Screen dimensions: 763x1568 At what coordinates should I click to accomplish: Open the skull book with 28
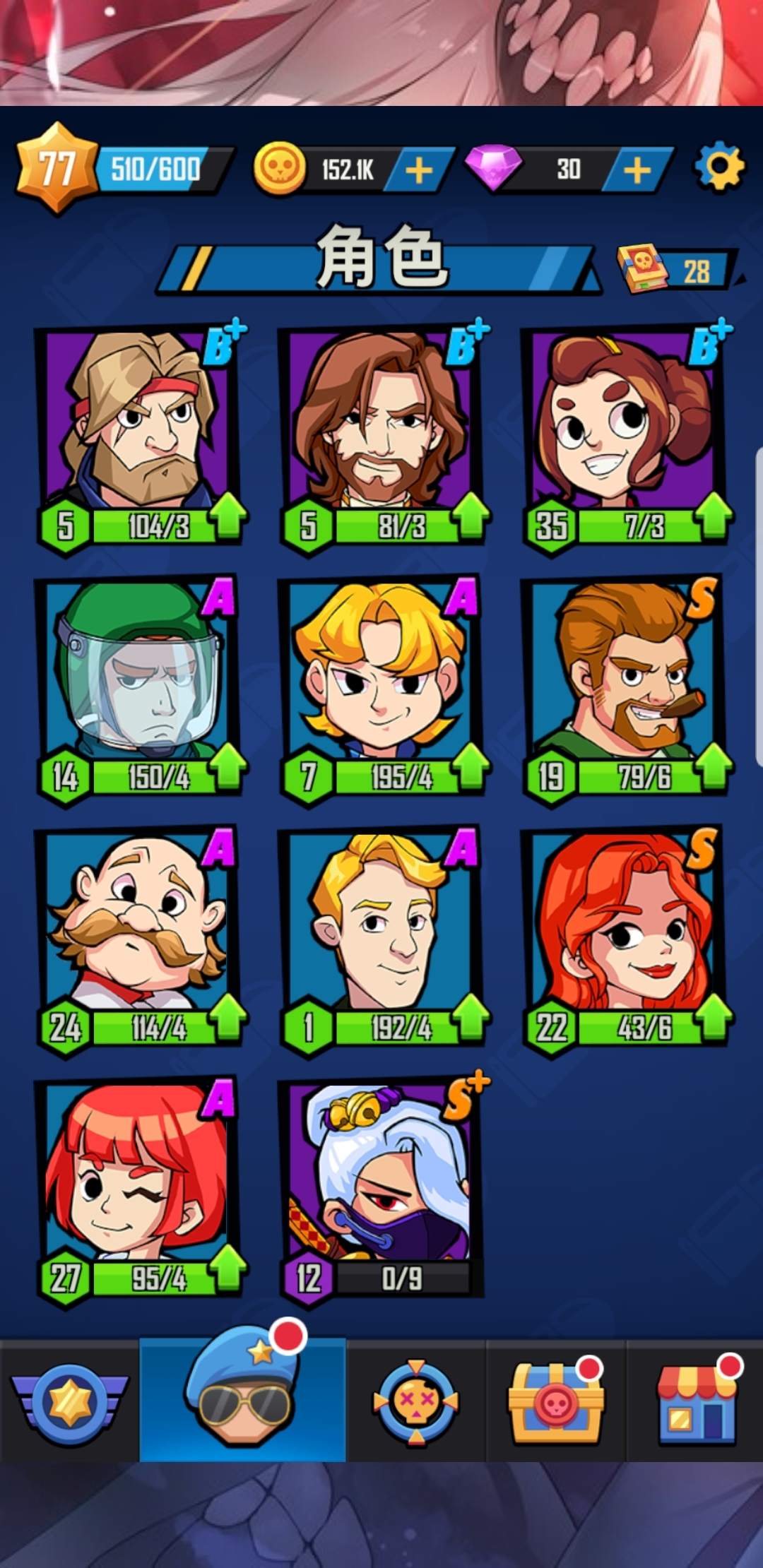[676, 270]
